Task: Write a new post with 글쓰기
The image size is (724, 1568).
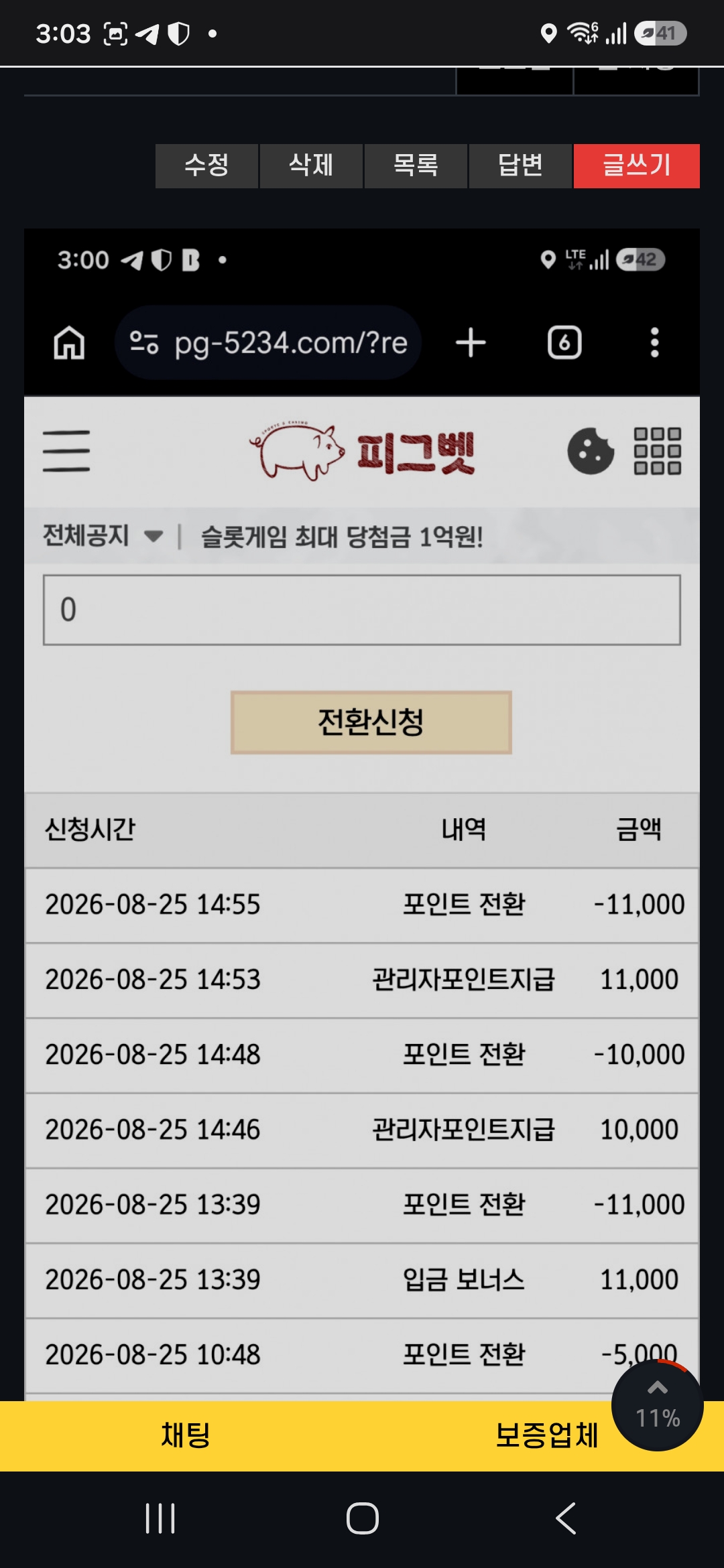Action: (x=637, y=166)
